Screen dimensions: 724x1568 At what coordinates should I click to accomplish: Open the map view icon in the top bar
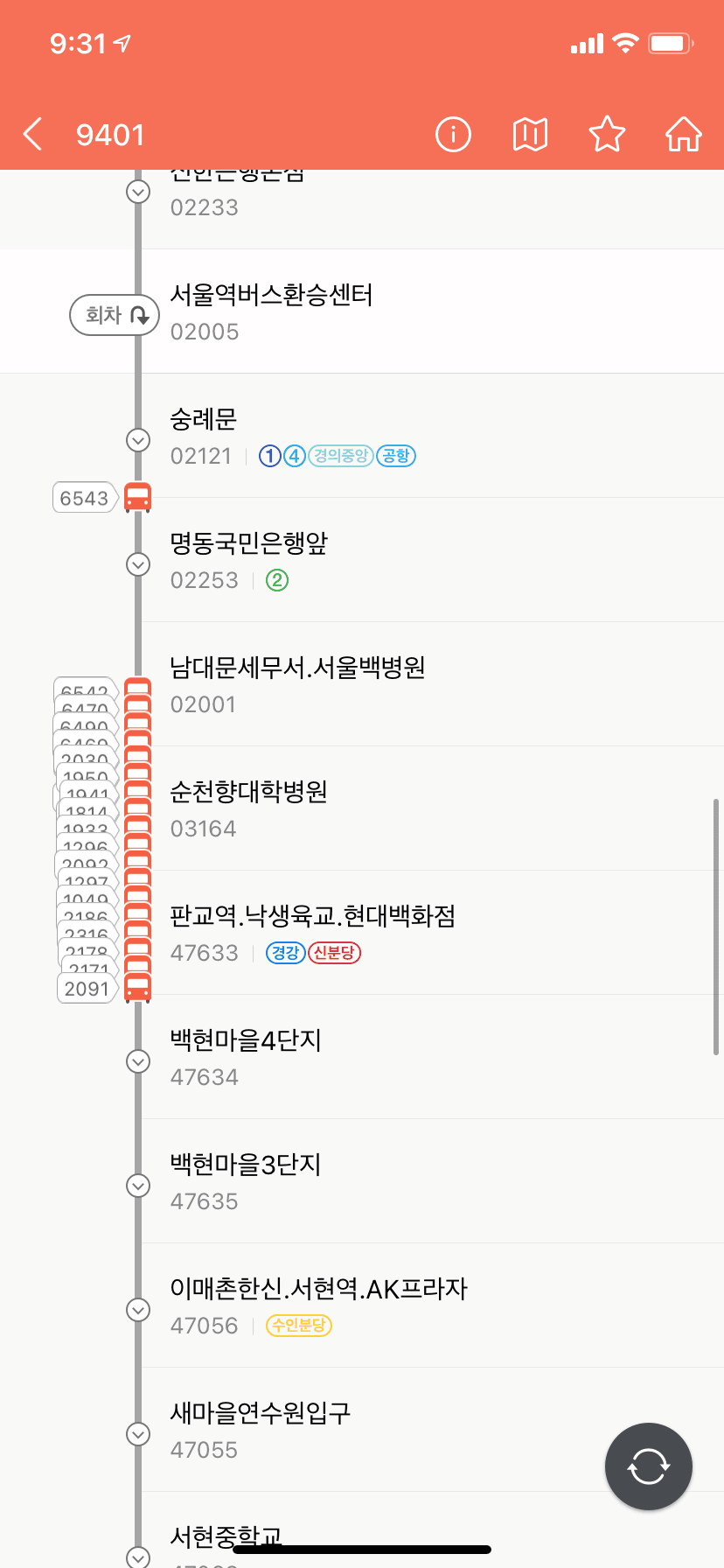(x=530, y=134)
